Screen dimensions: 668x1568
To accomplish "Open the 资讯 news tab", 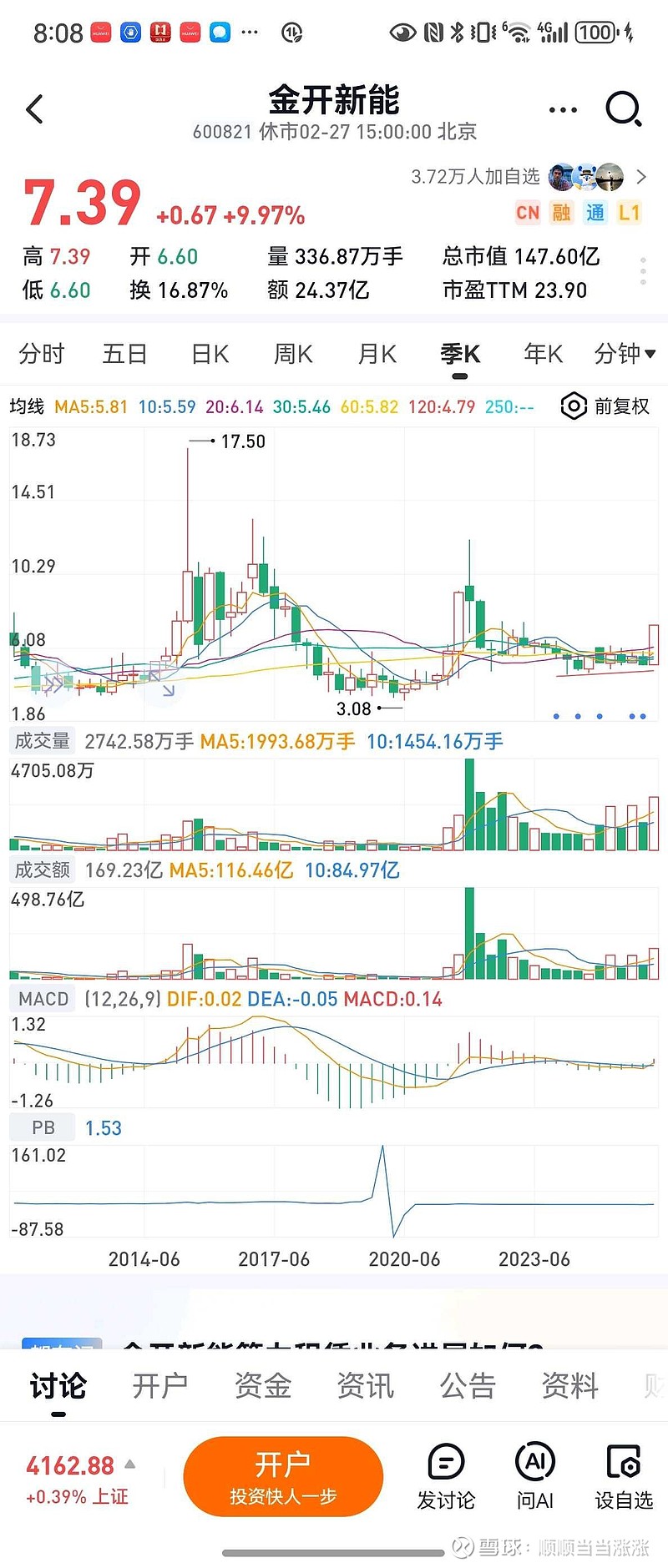I will [x=365, y=1386].
